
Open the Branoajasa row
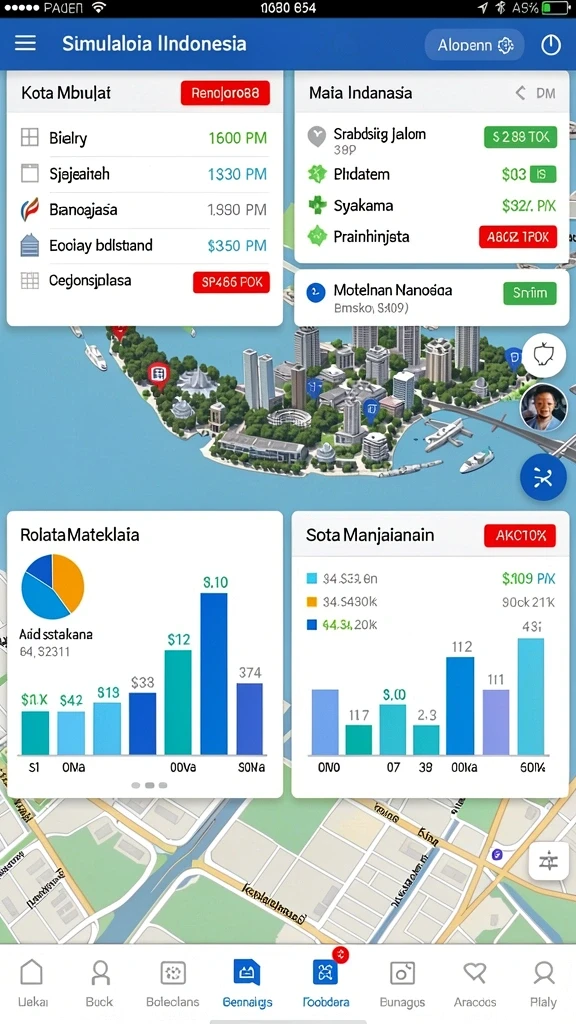coord(144,210)
